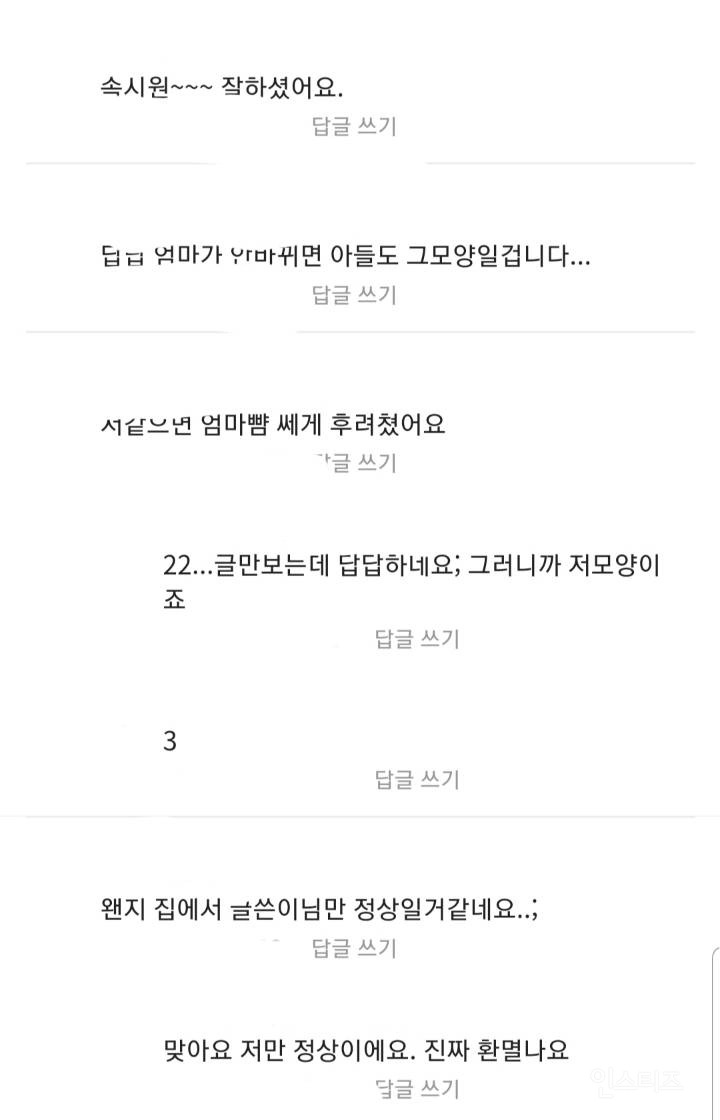
Task: Tap 답글 쓰기 under the '3' comment
Action: (417, 779)
